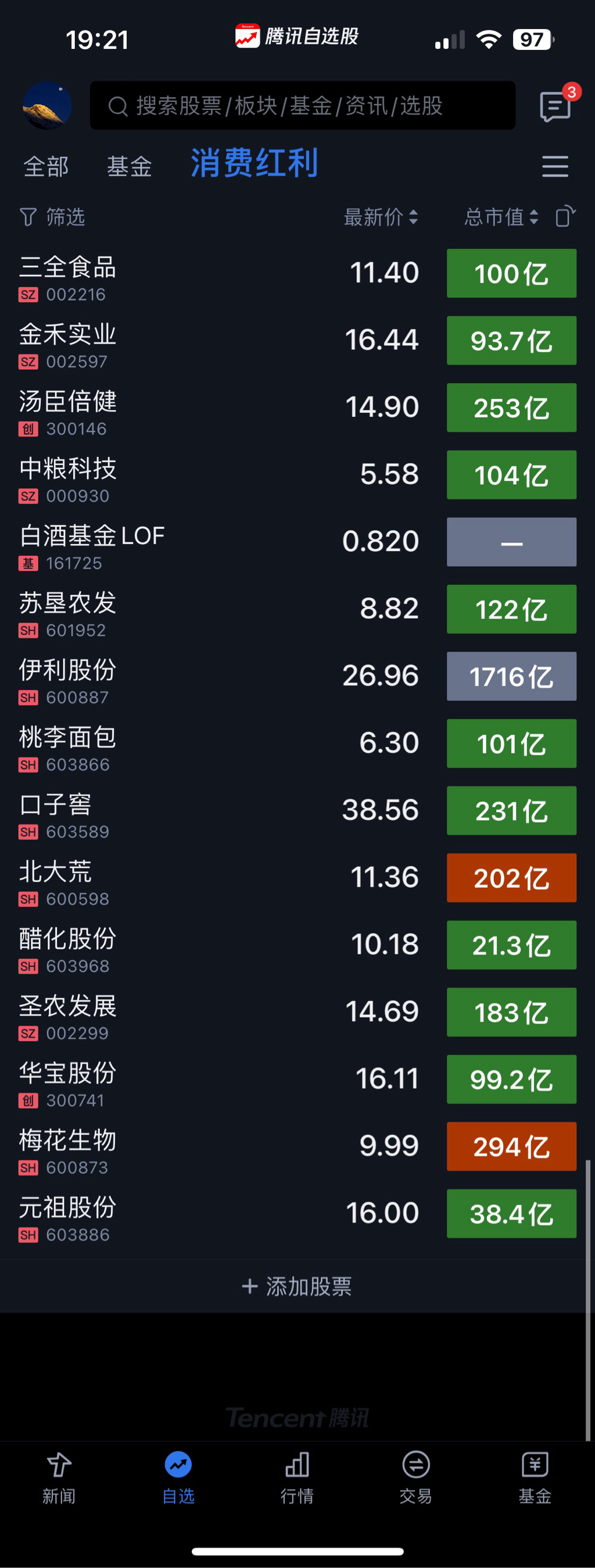Open 伊利股份 stock page

tap(182, 682)
